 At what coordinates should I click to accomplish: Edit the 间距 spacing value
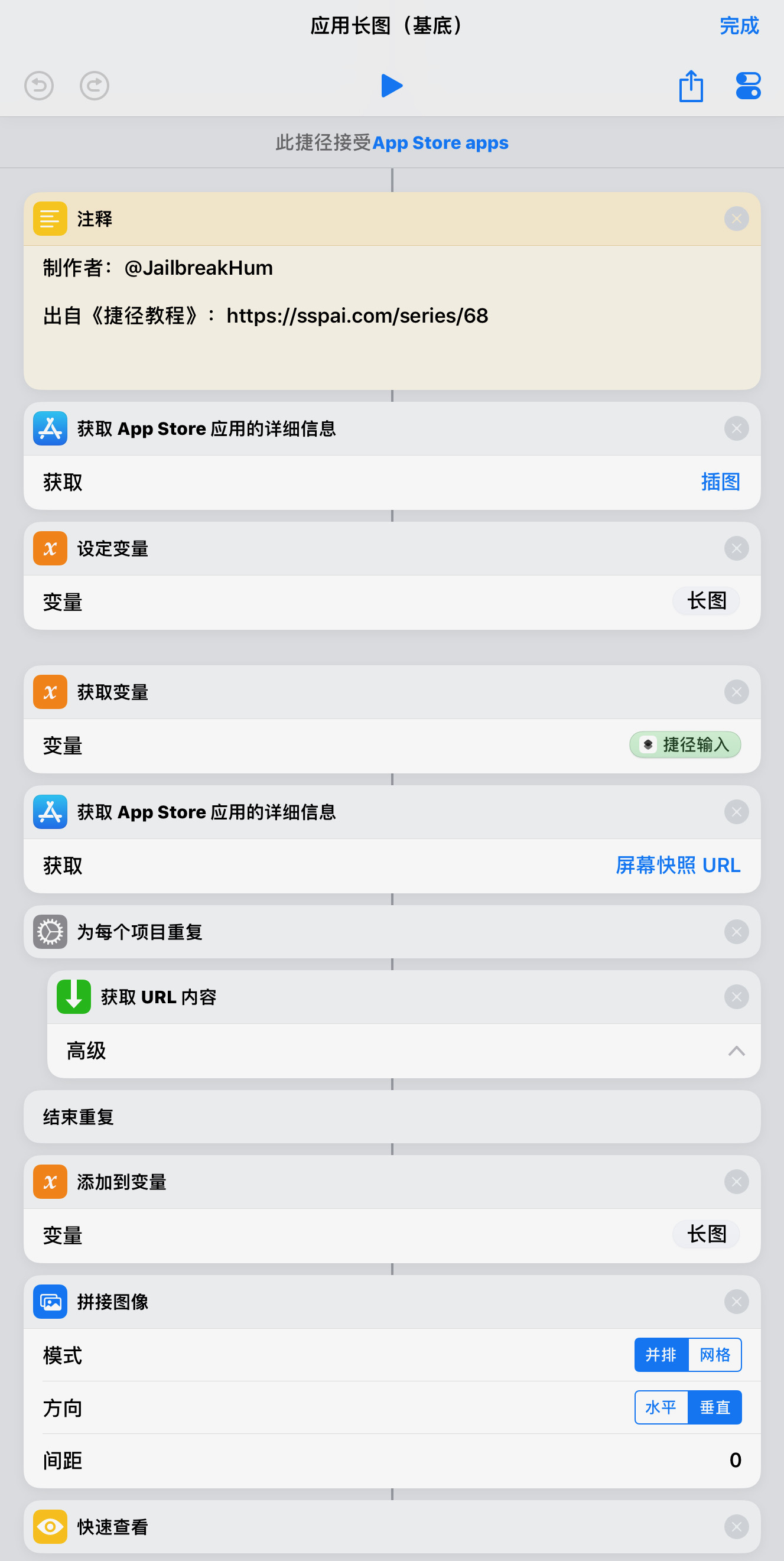[x=734, y=1461]
